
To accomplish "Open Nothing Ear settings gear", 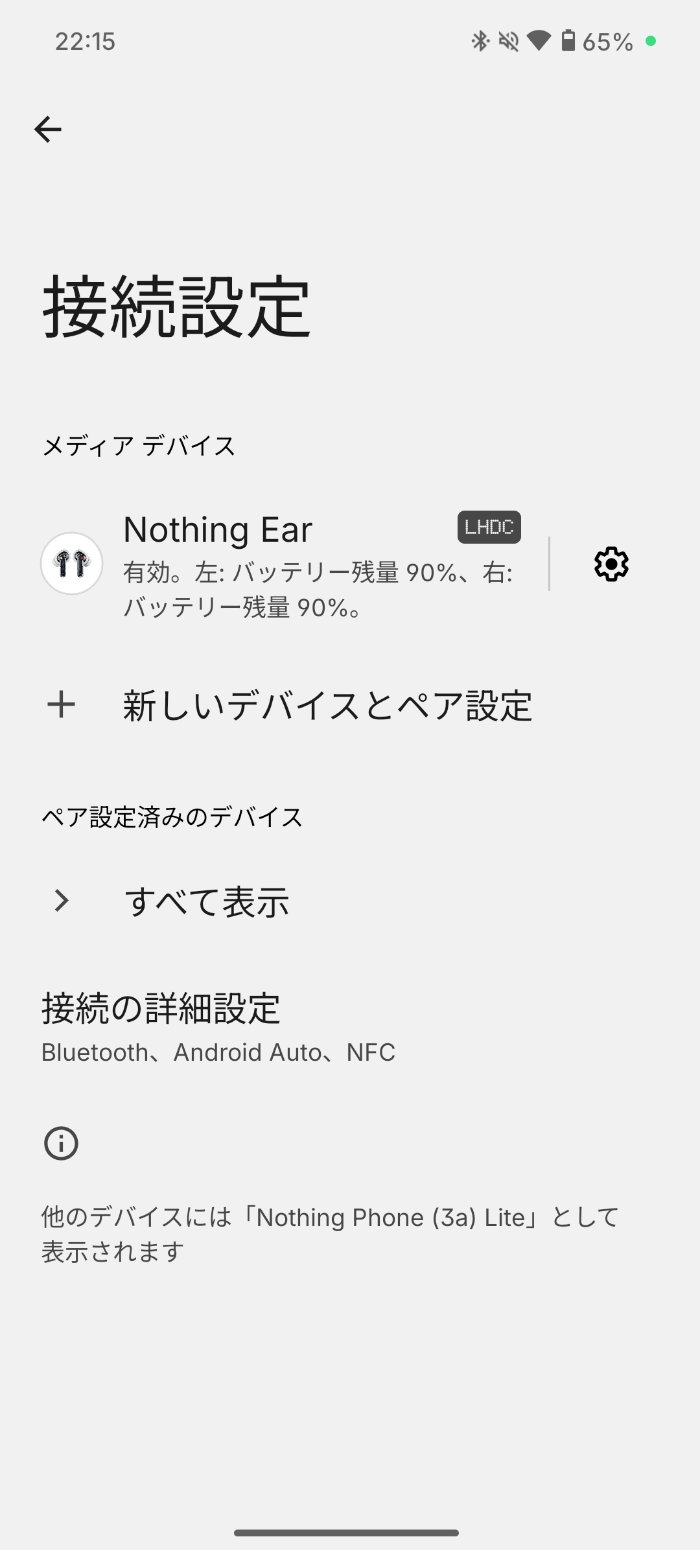I will [x=611, y=564].
